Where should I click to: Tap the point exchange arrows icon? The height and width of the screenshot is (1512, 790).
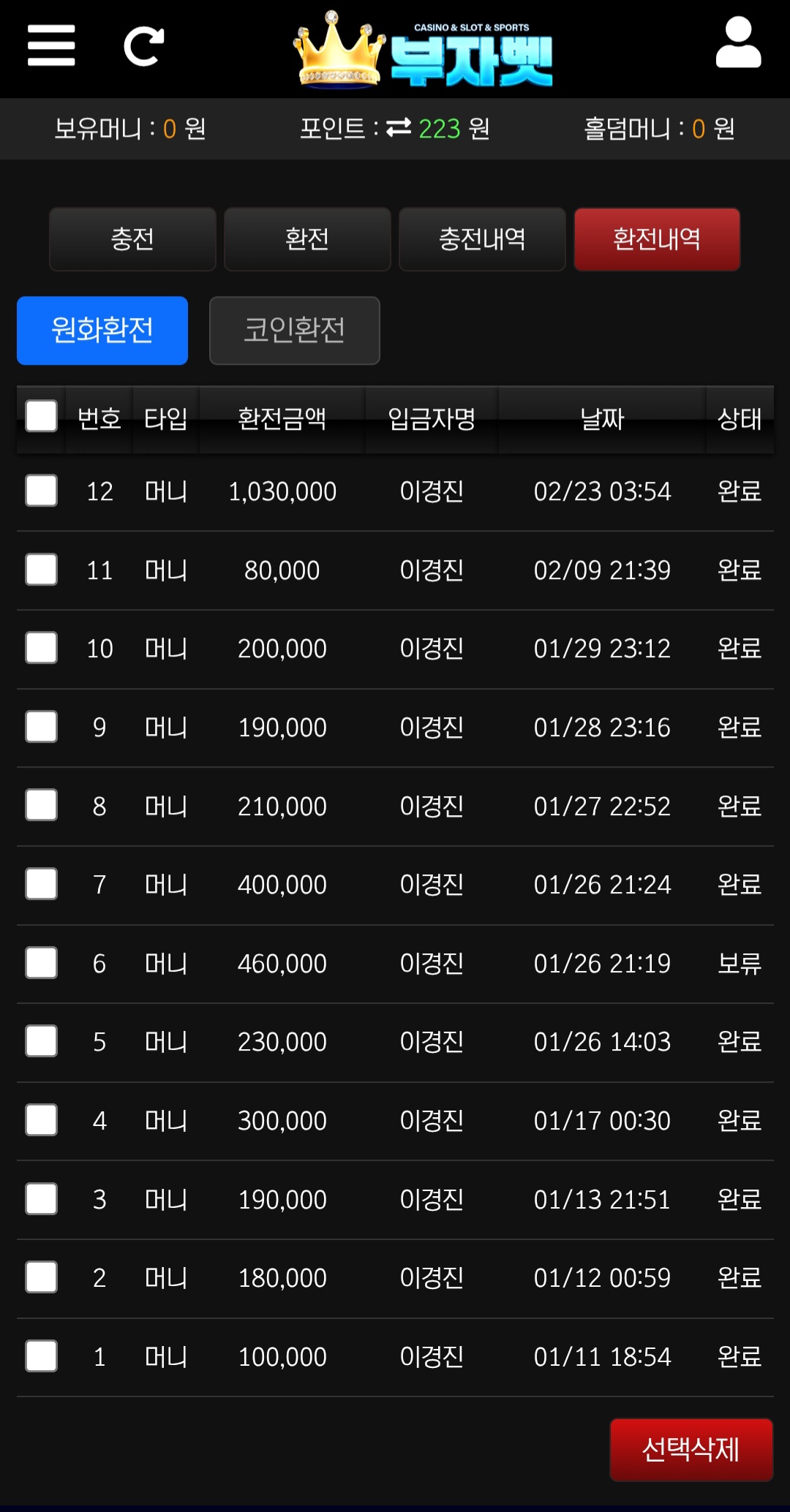399,128
